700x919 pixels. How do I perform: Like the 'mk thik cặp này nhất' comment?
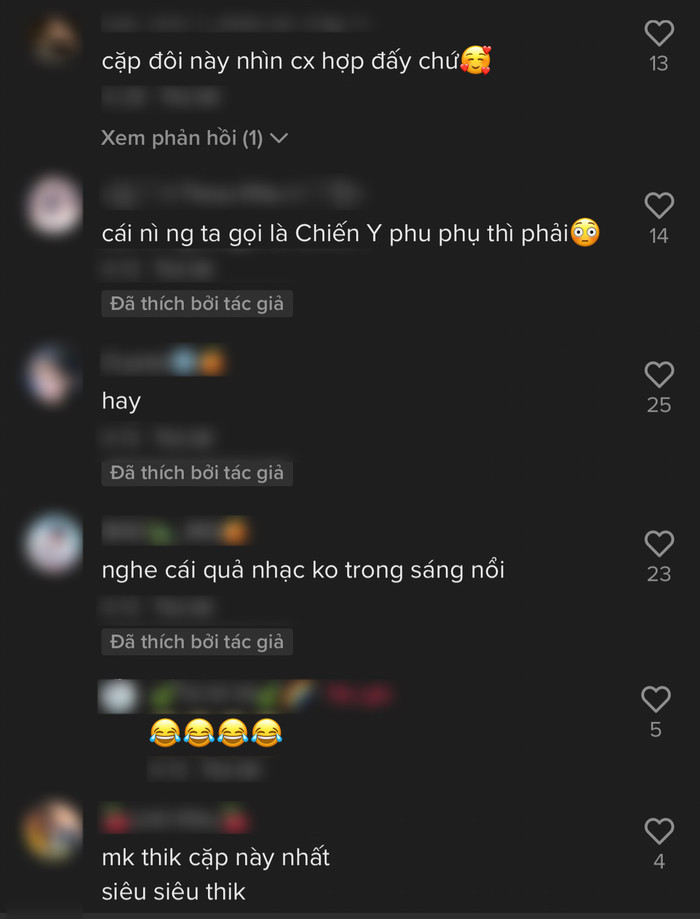tap(658, 830)
